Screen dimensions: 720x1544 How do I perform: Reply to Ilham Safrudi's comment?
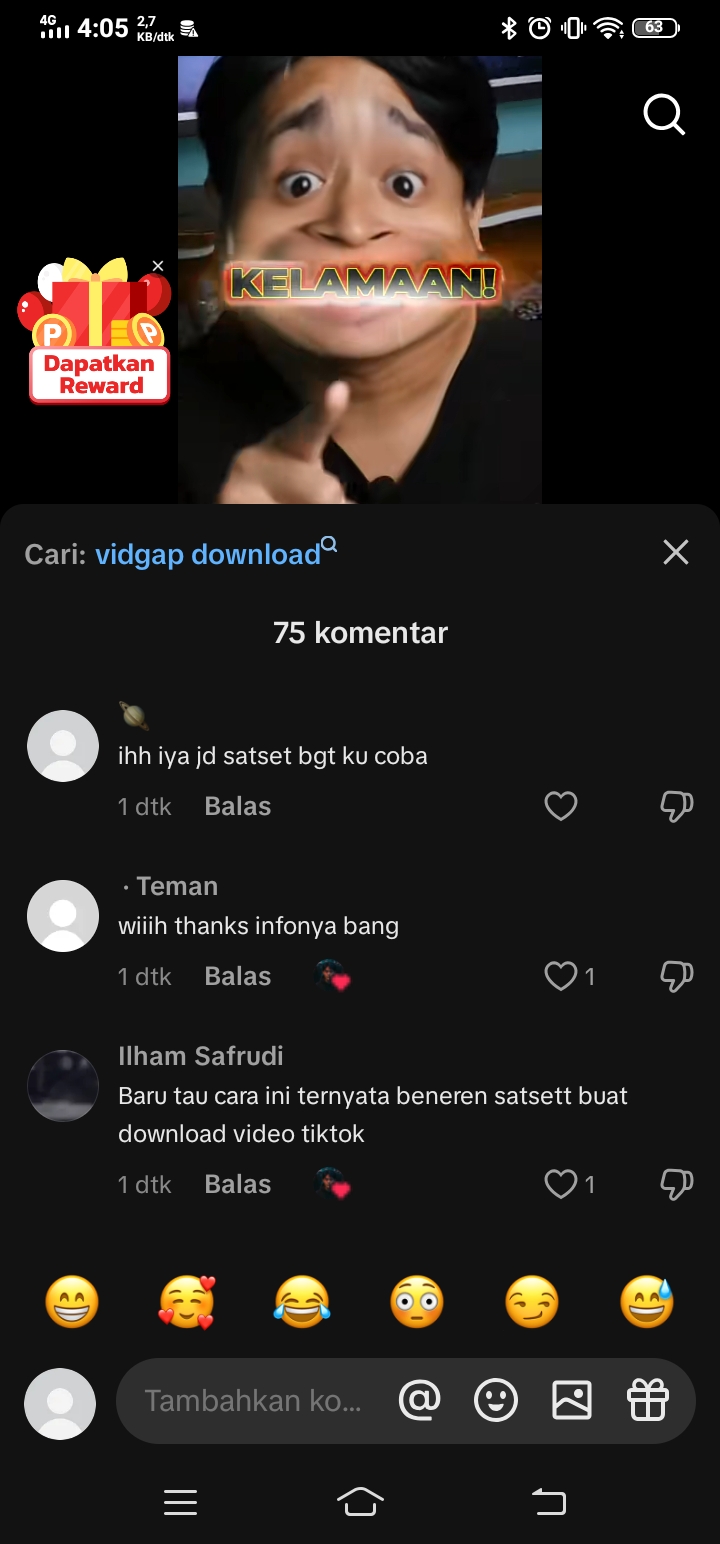tap(238, 1184)
